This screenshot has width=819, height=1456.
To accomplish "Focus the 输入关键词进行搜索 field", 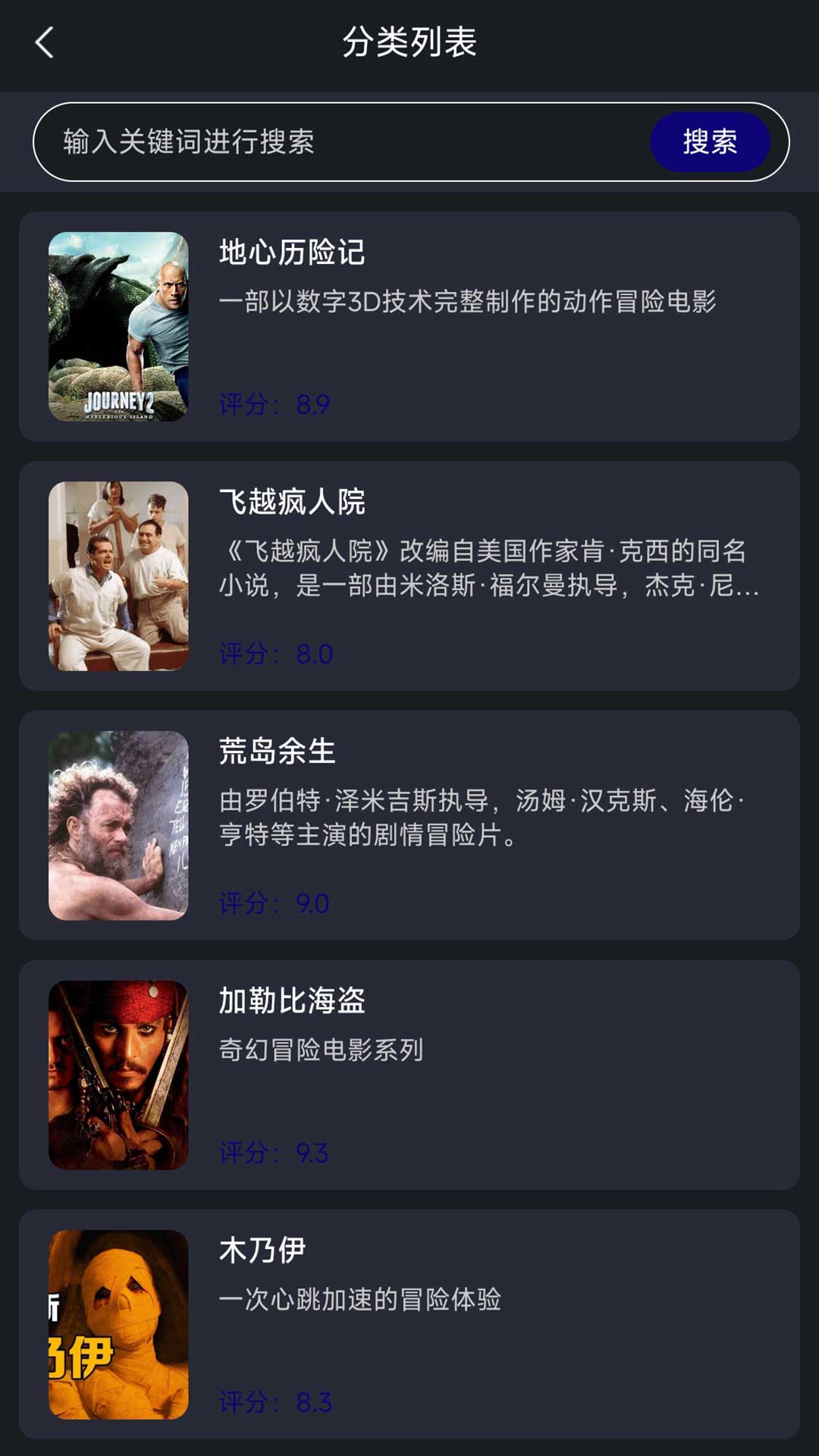I will (341, 142).
